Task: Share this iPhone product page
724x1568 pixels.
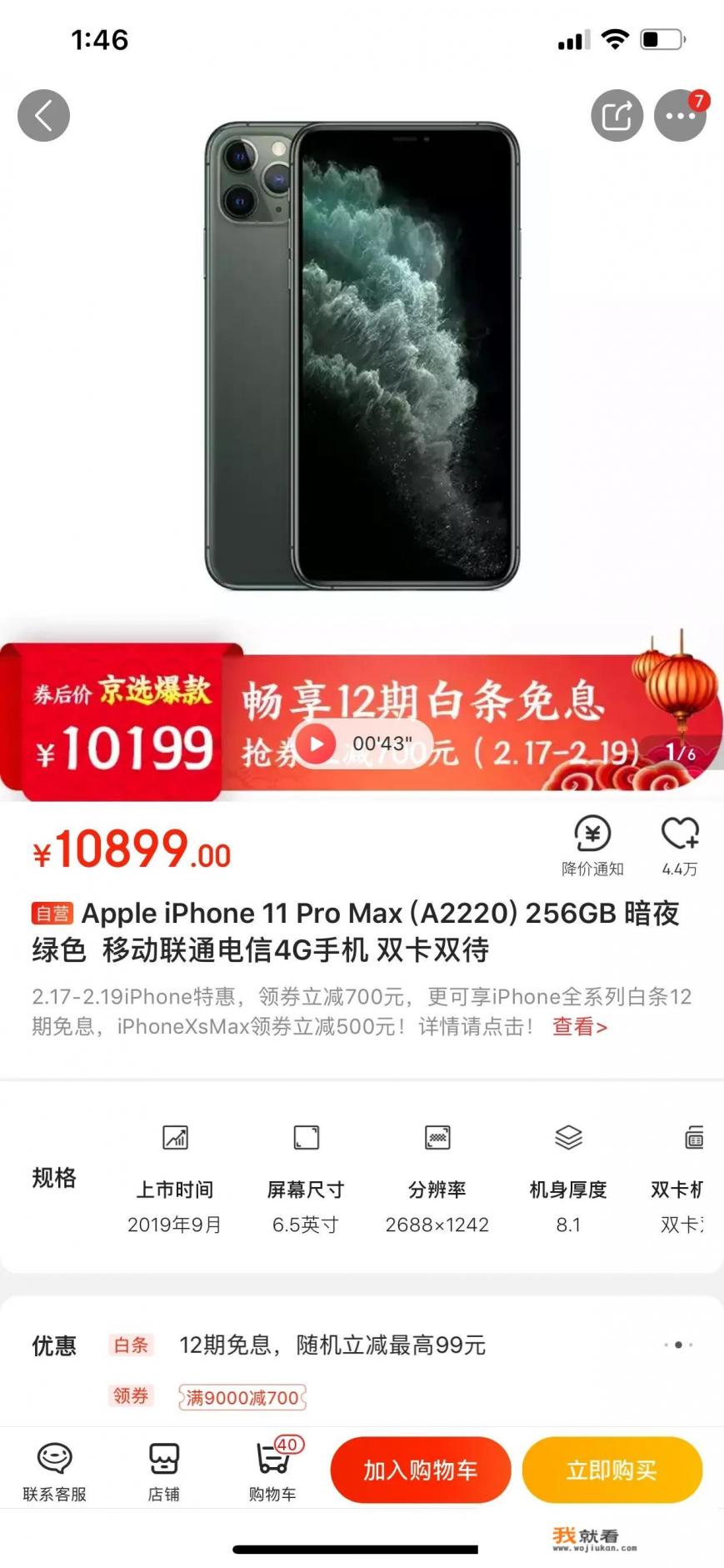Action: [617, 115]
